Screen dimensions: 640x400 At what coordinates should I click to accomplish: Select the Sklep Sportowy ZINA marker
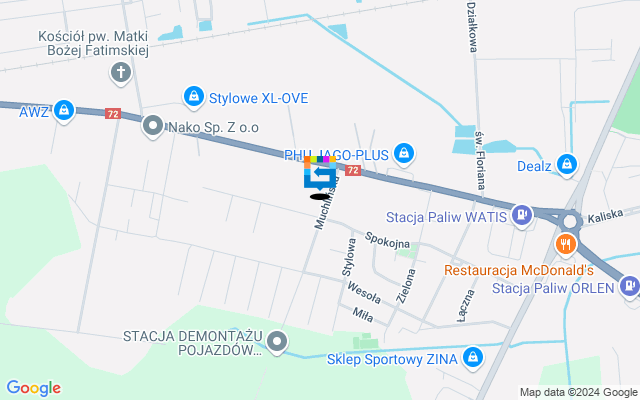click(472, 357)
